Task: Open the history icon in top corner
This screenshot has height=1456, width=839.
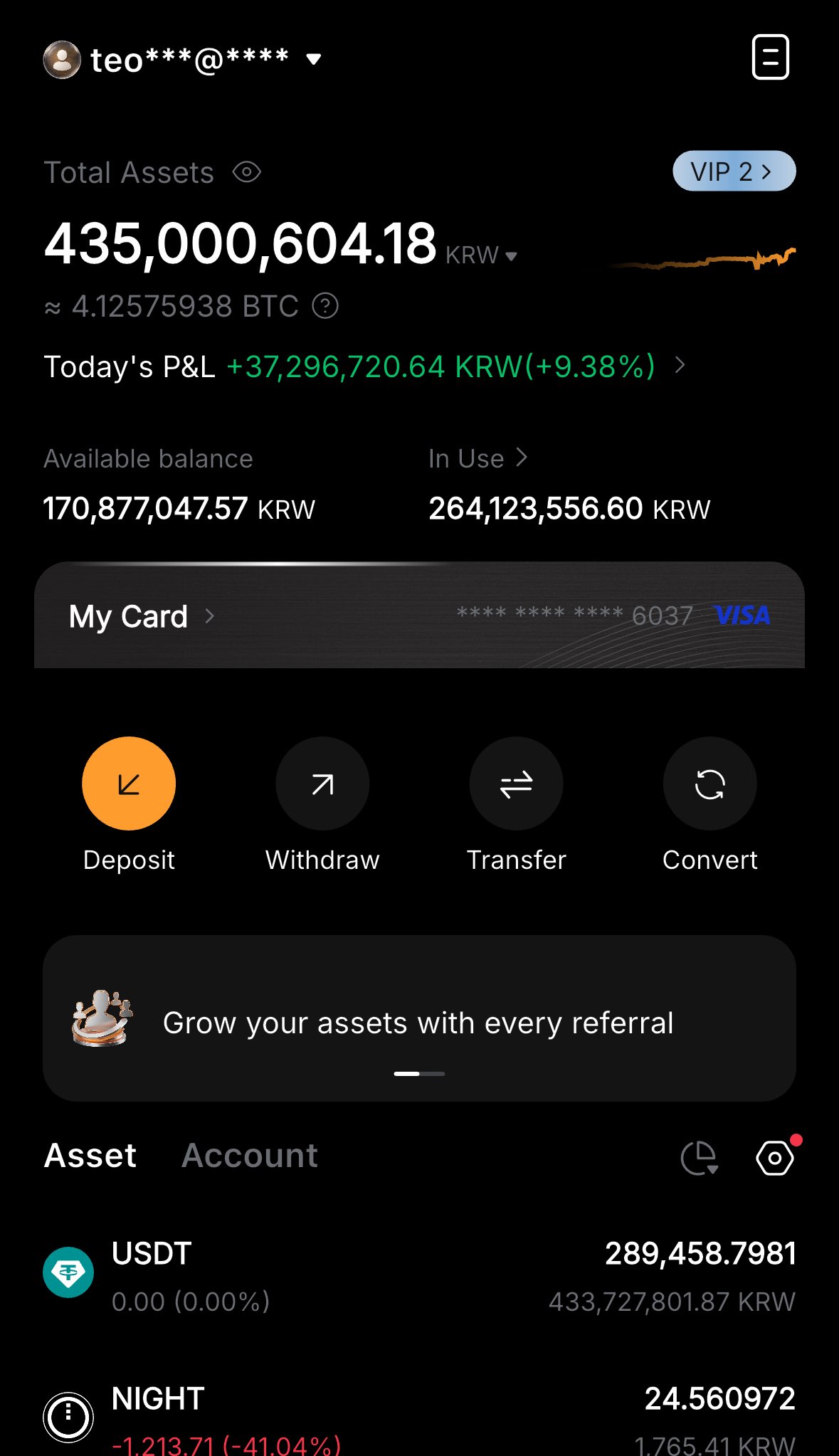Action: click(x=770, y=57)
